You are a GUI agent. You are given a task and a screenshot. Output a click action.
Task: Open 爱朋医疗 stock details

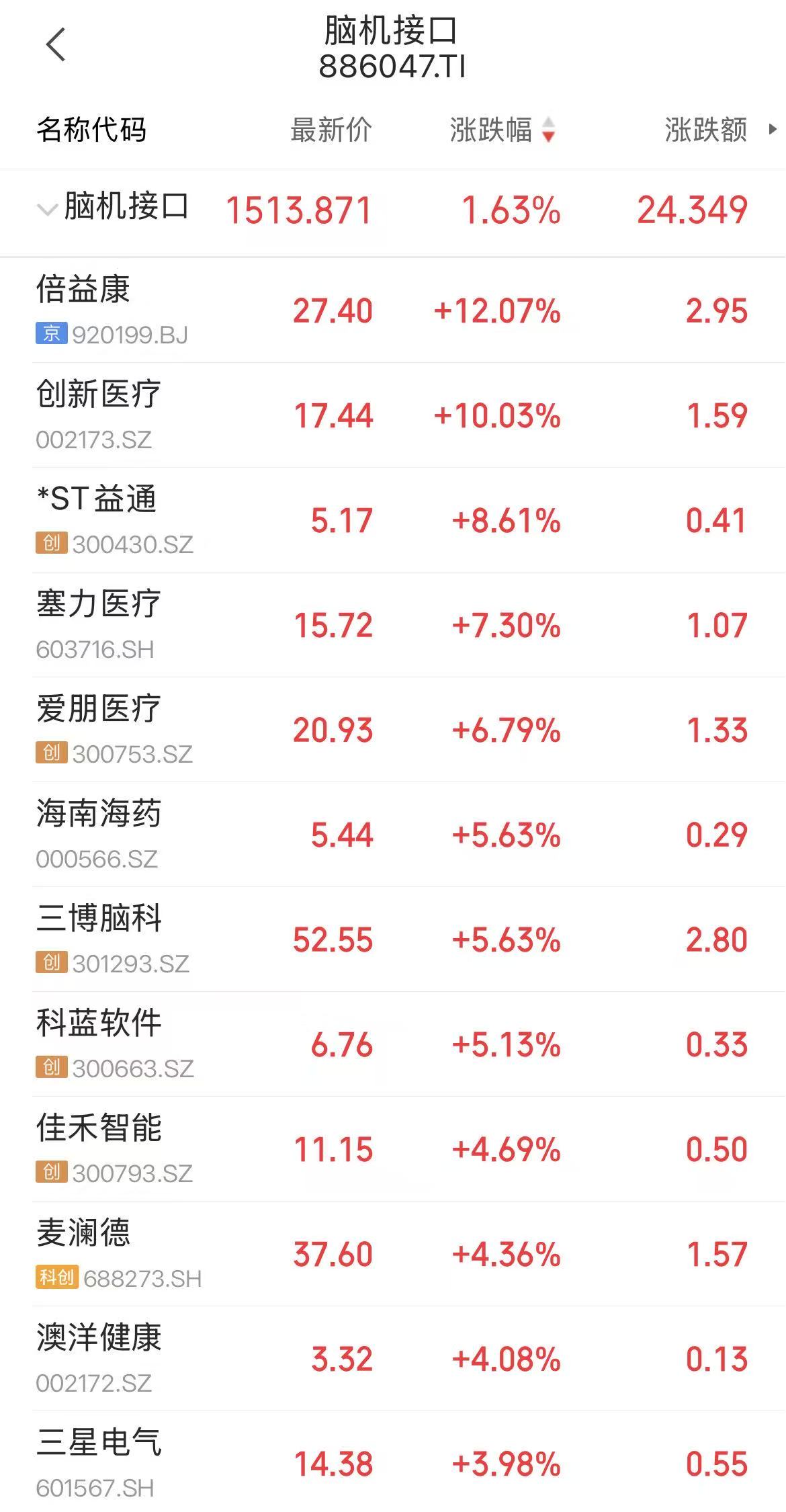[x=393, y=730]
